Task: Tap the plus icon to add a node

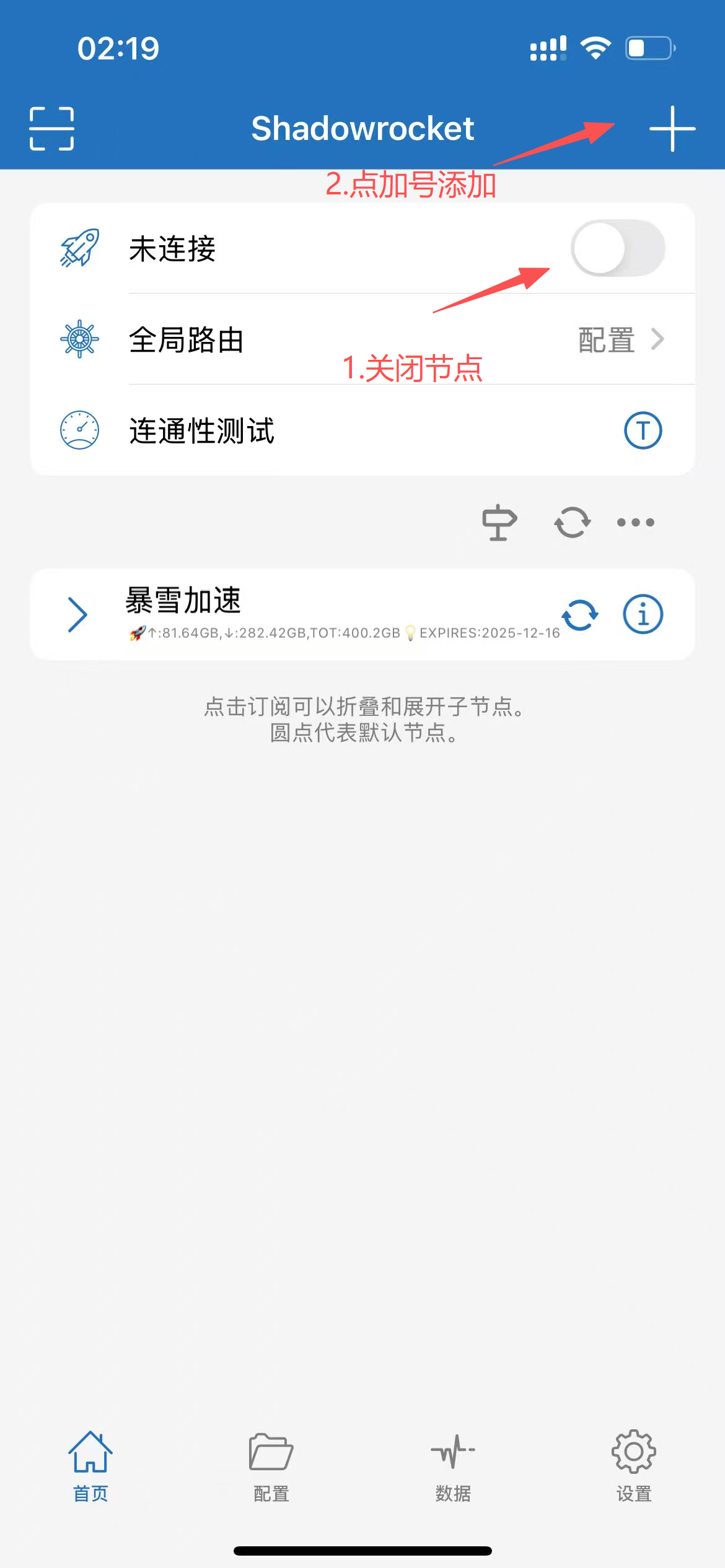Action: click(672, 129)
